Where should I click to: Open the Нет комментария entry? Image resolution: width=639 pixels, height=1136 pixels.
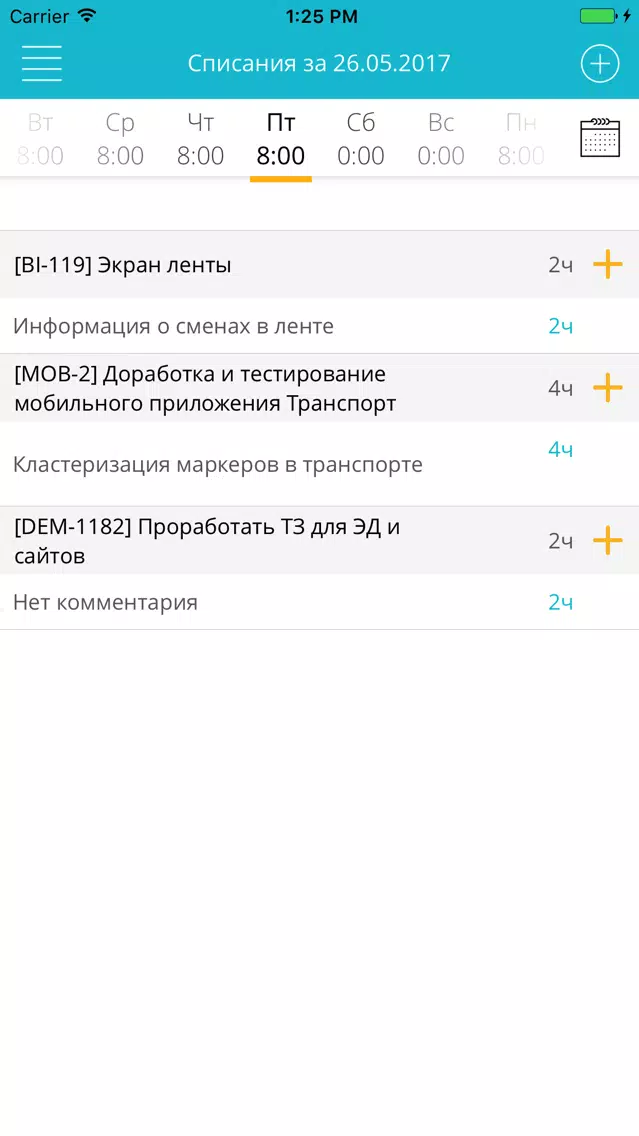pos(320,602)
